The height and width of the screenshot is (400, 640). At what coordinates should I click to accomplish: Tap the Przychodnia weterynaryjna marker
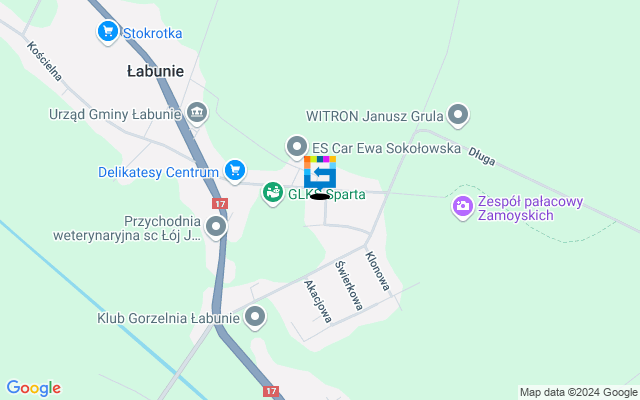(216, 227)
